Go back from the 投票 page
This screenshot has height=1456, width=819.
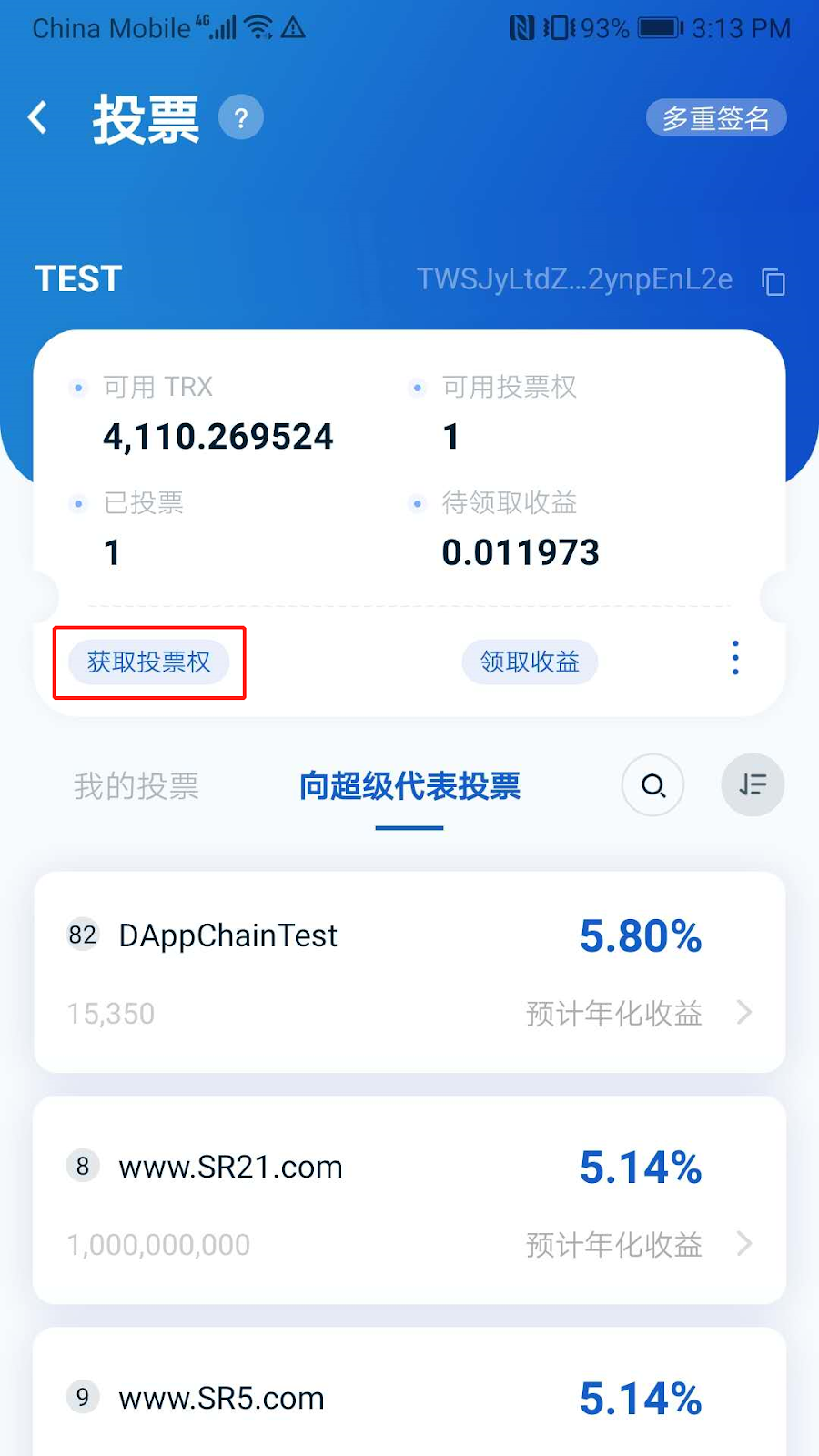[x=38, y=118]
